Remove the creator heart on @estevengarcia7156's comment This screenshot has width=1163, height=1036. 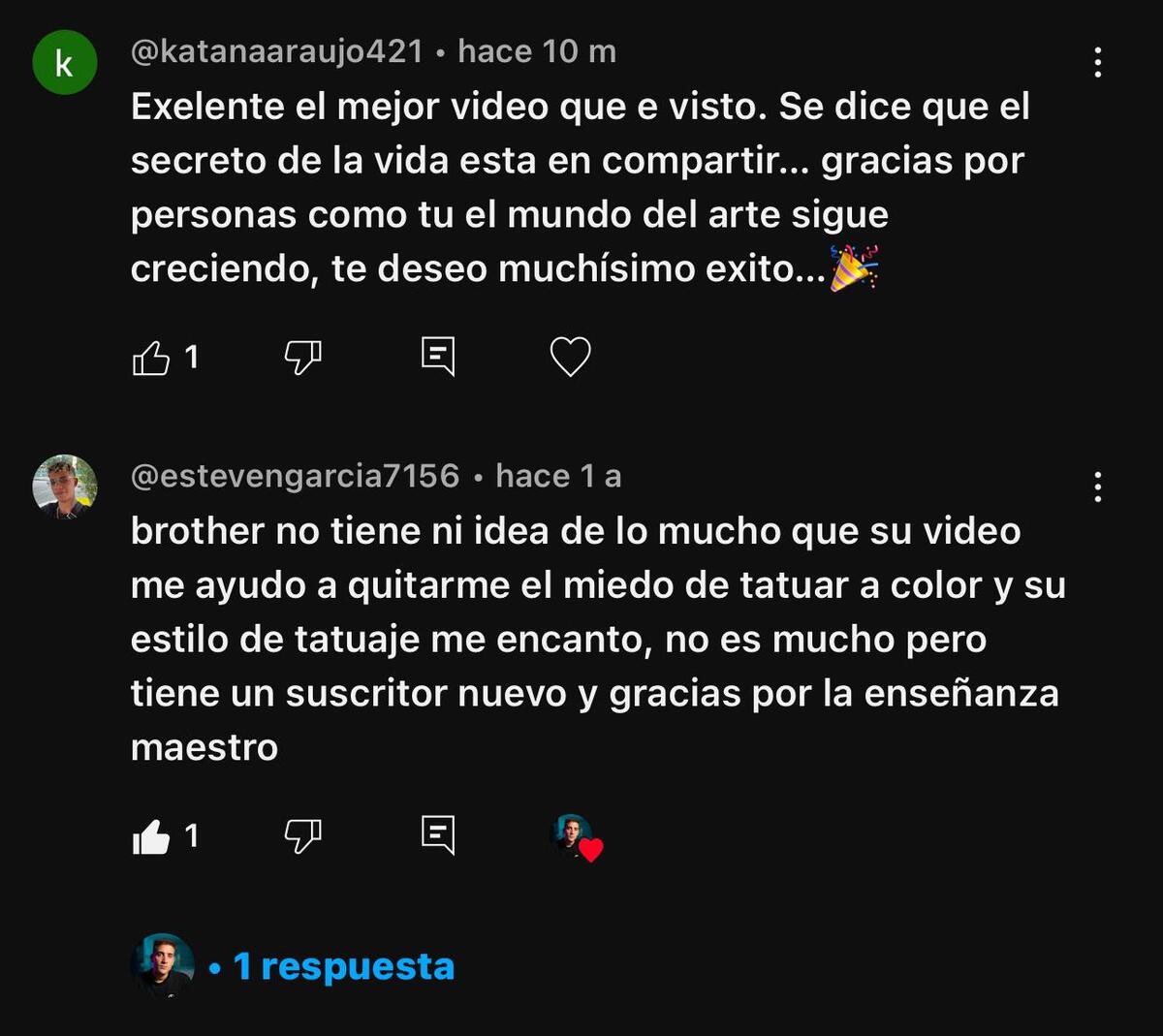click(x=577, y=837)
